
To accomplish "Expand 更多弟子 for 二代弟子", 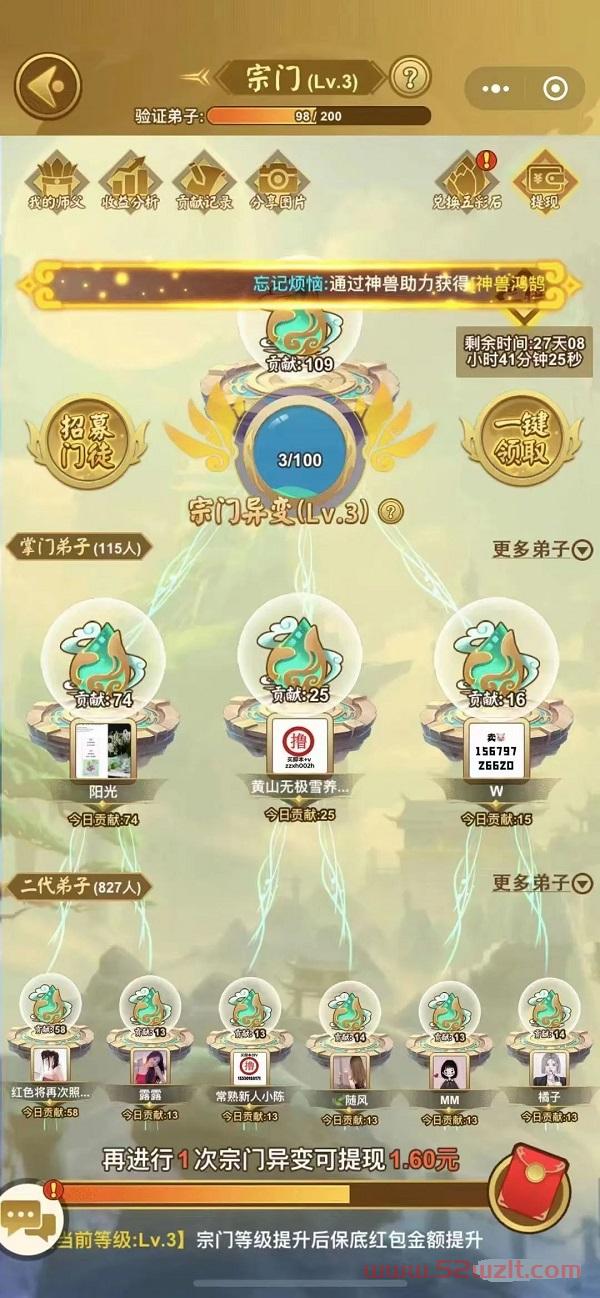I will [543, 884].
